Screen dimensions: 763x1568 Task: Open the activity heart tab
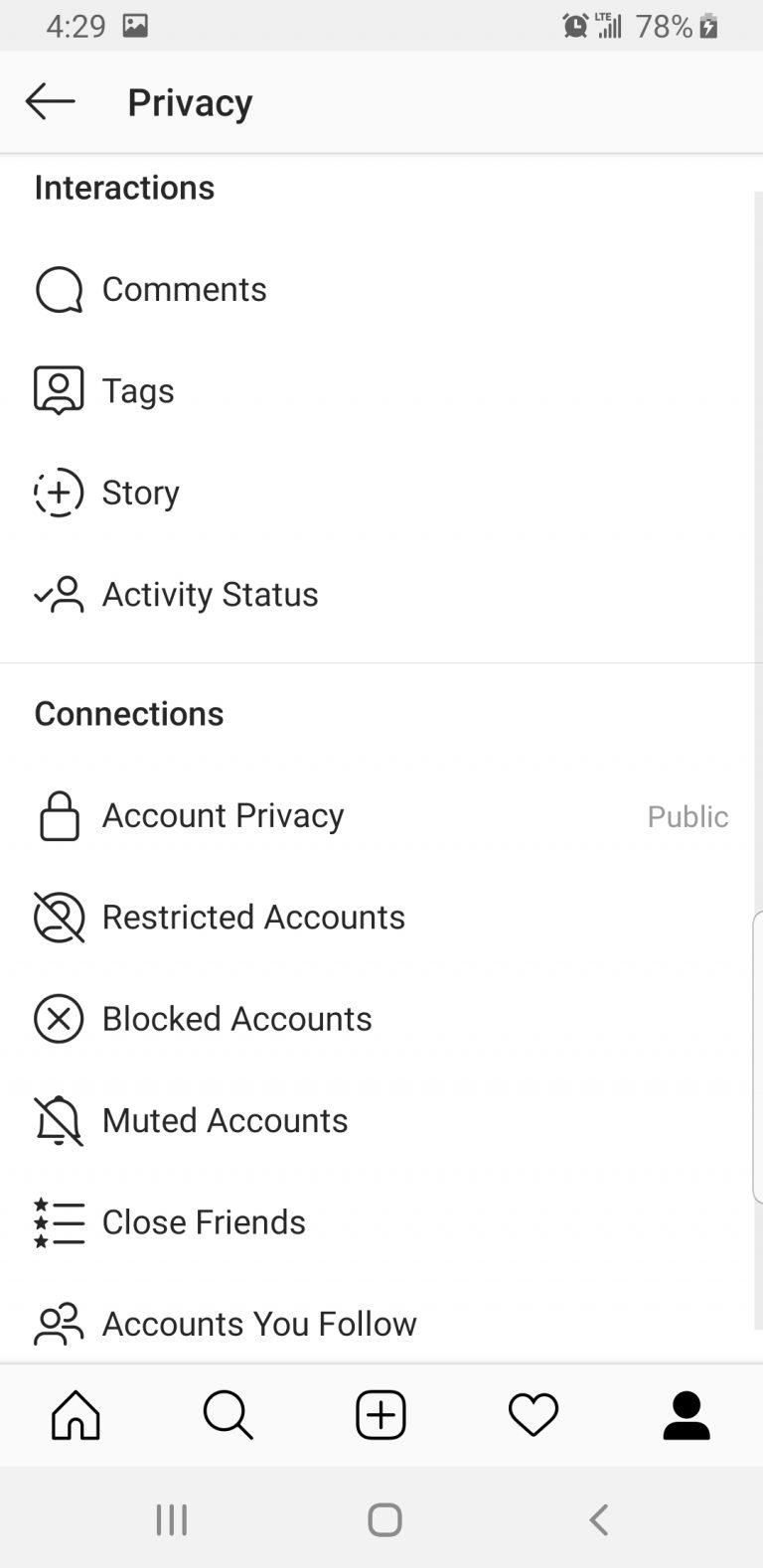click(x=534, y=1414)
